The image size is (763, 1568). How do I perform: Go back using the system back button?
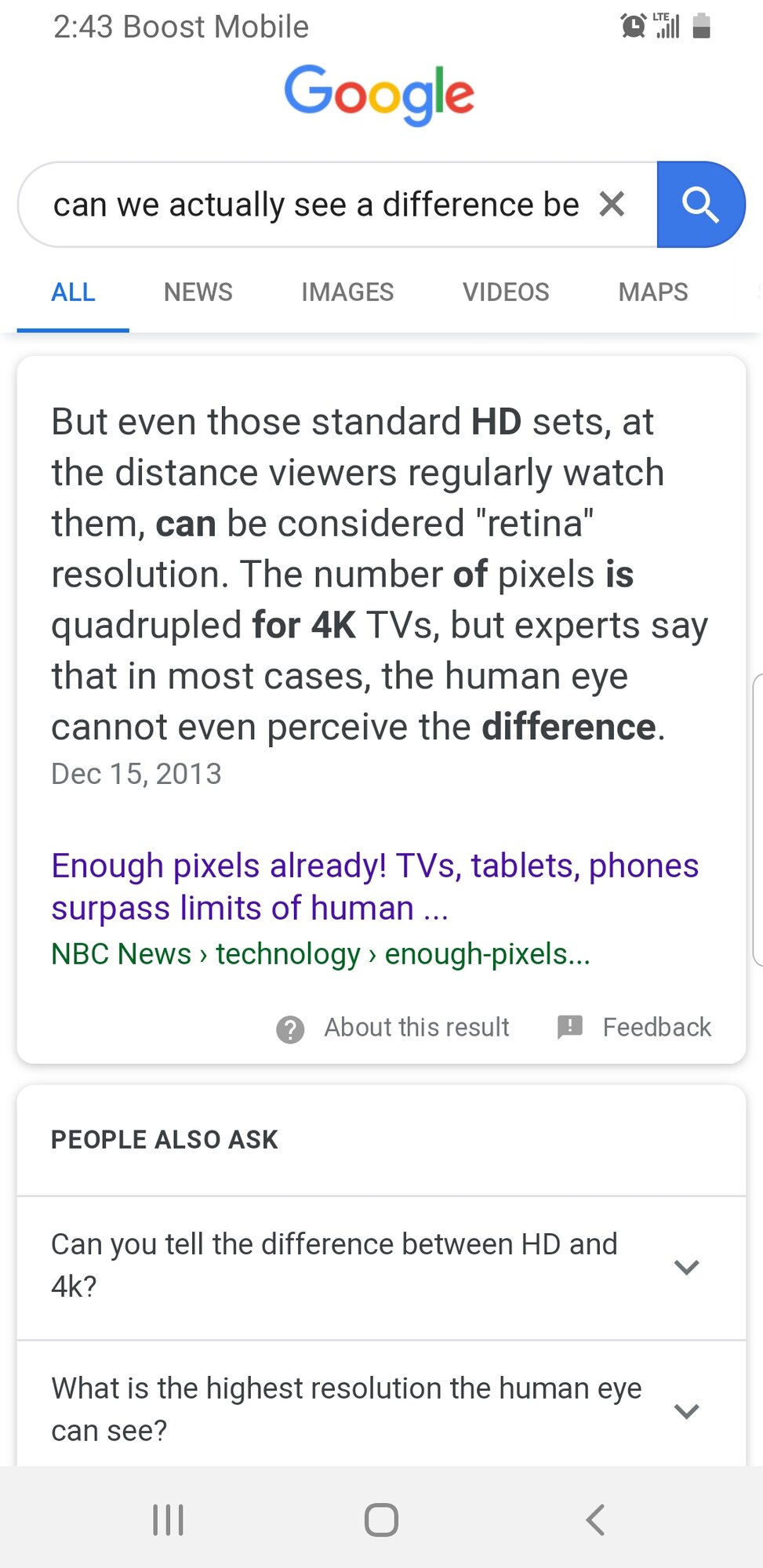coord(595,1519)
